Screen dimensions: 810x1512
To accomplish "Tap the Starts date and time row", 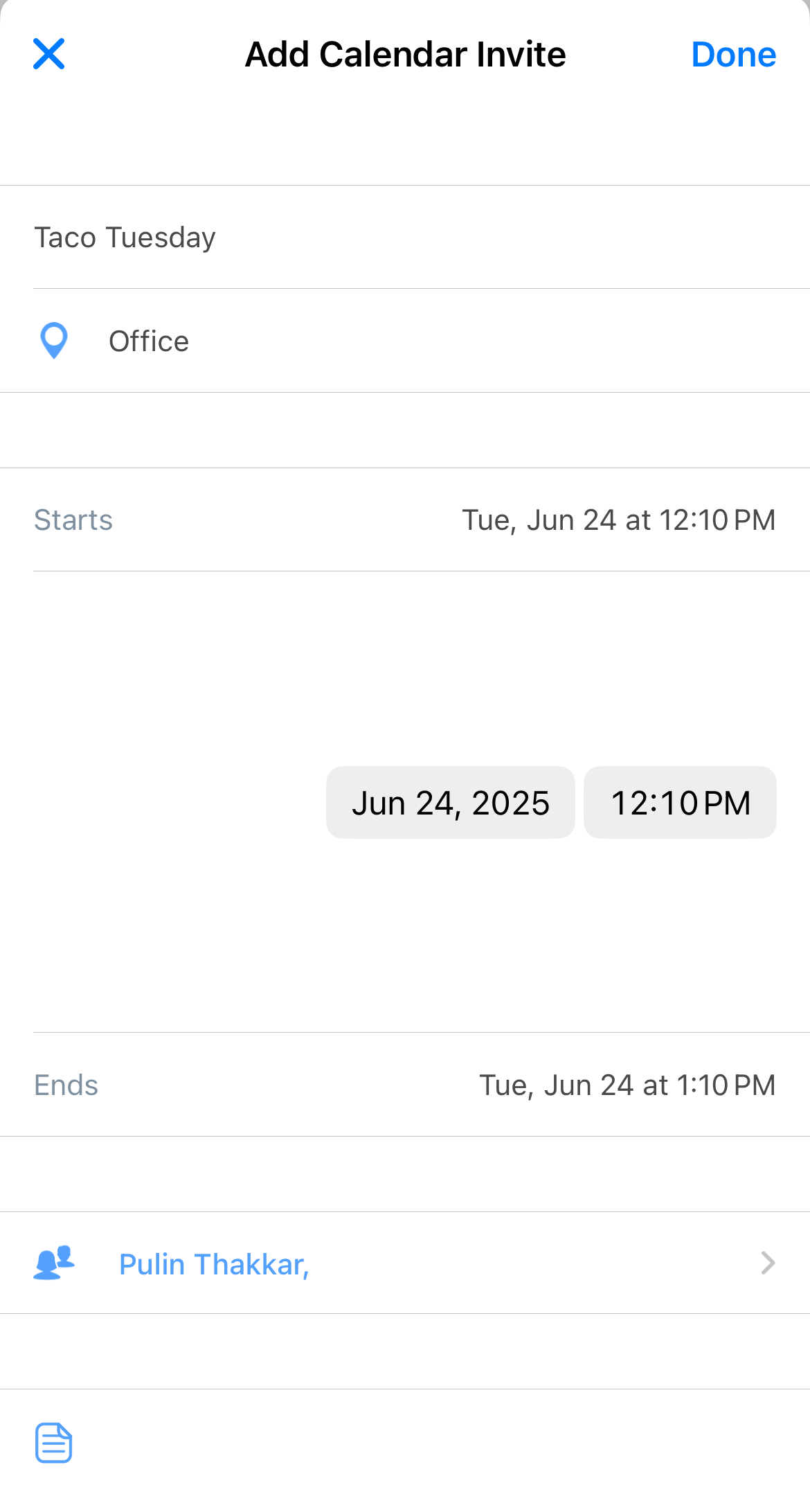I will 405,520.
